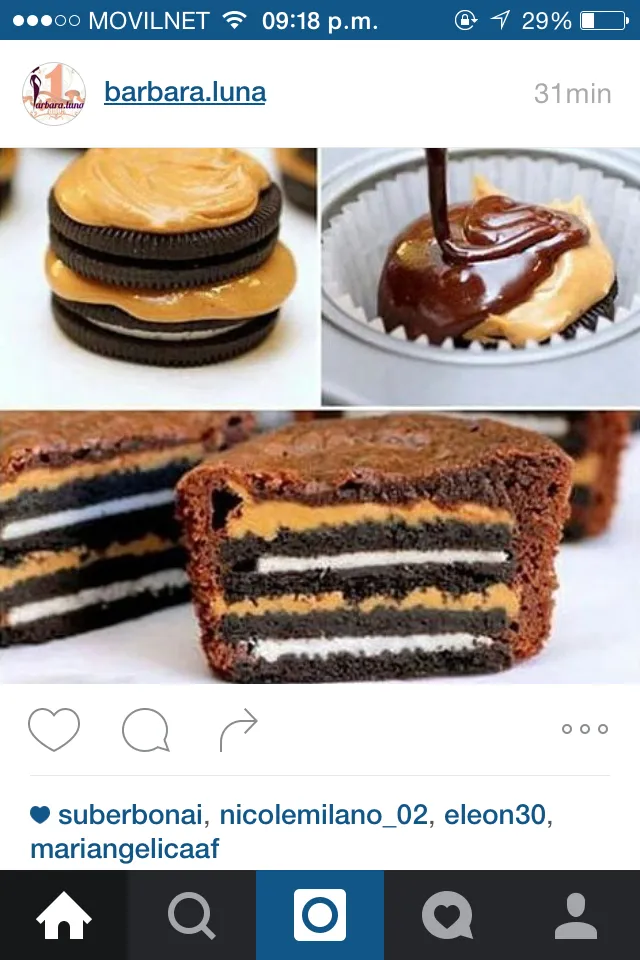Open mariangelicaaf's profile from likes
This screenshot has width=640, height=960.
point(124,849)
